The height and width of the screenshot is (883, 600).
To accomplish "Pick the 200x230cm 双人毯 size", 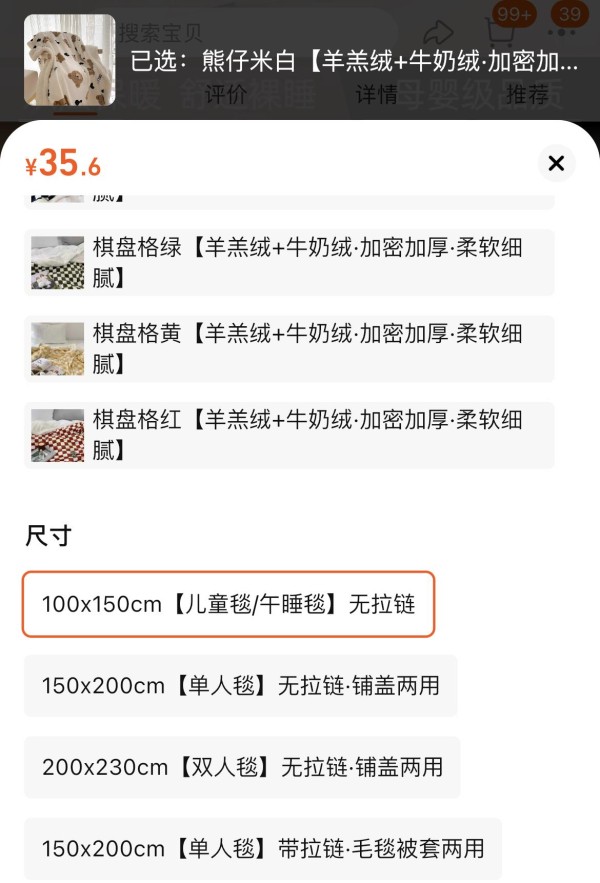I will [242, 768].
